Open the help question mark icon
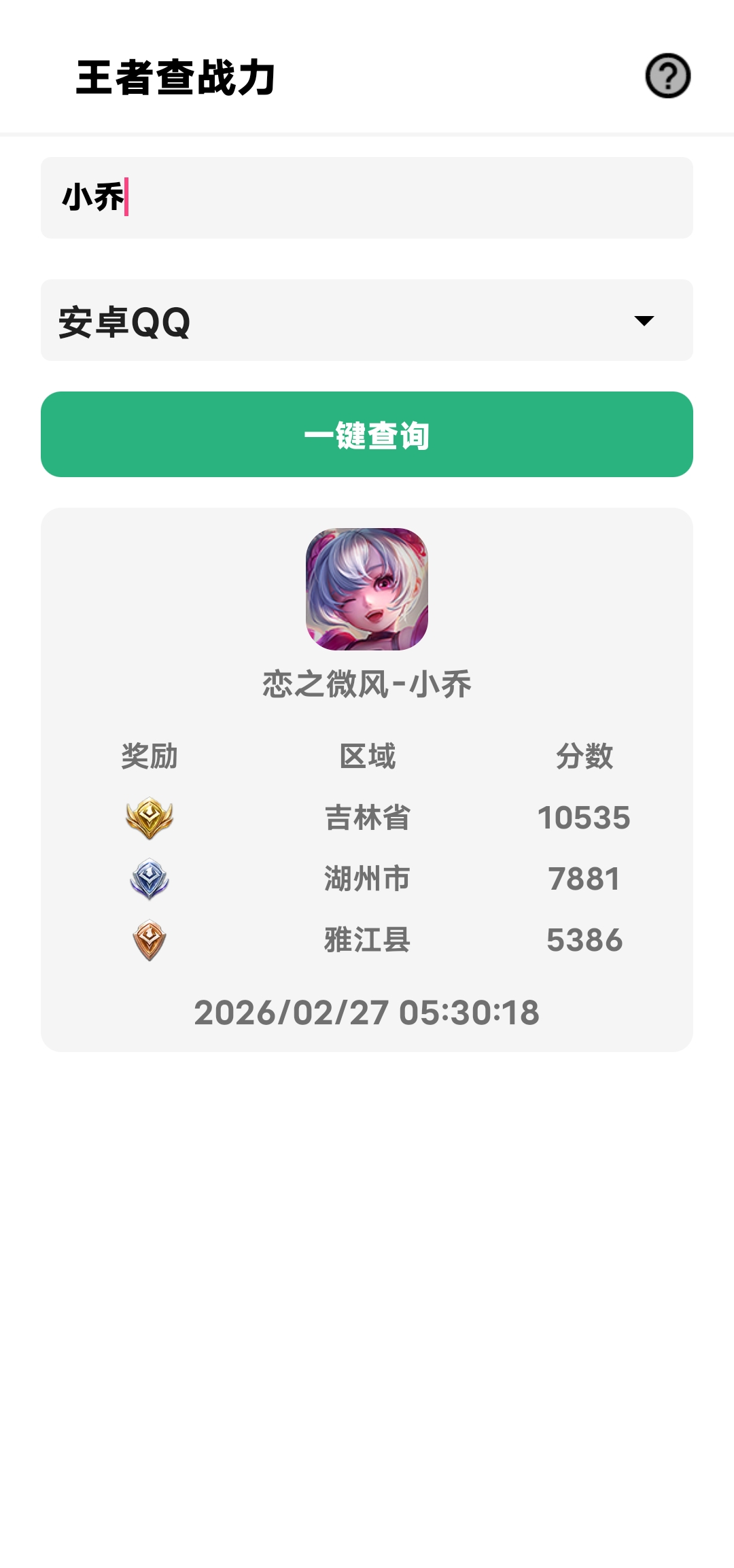Viewport: 734px width, 1568px height. [x=667, y=75]
